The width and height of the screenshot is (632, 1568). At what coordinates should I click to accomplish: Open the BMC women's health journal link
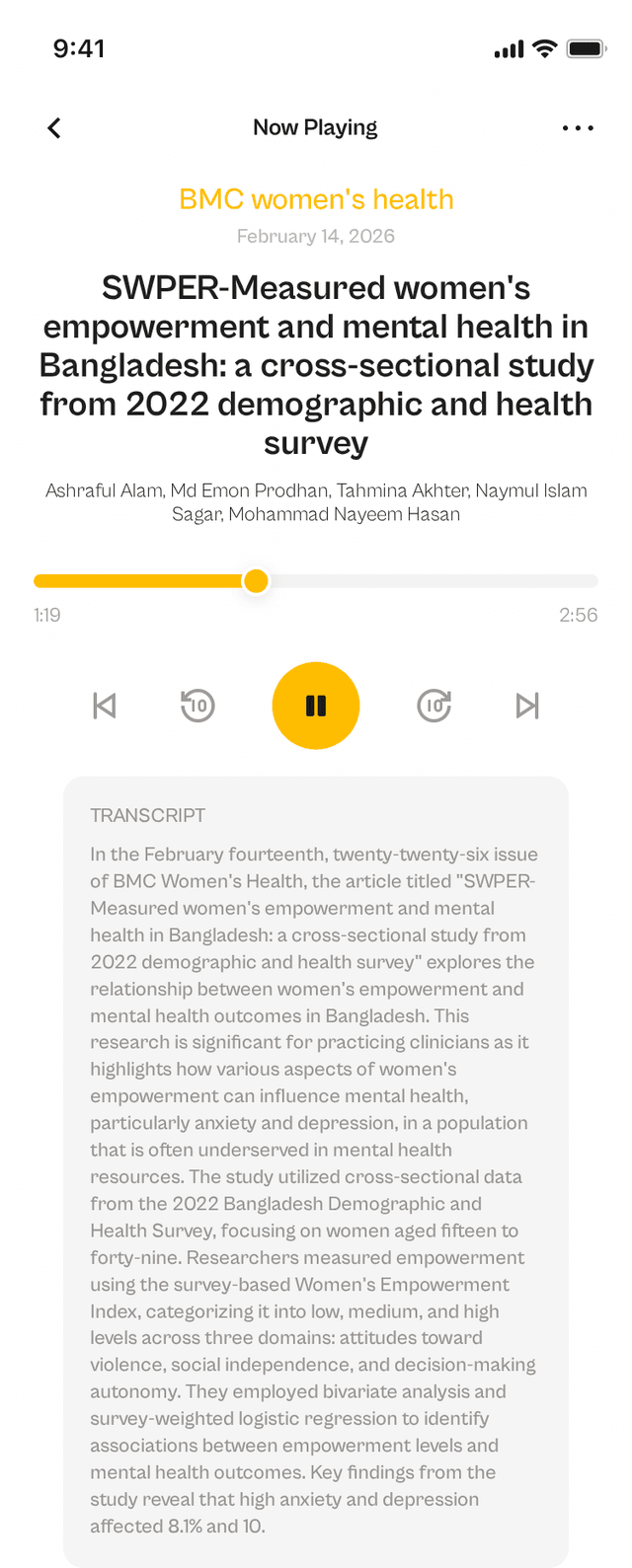click(x=316, y=199)
